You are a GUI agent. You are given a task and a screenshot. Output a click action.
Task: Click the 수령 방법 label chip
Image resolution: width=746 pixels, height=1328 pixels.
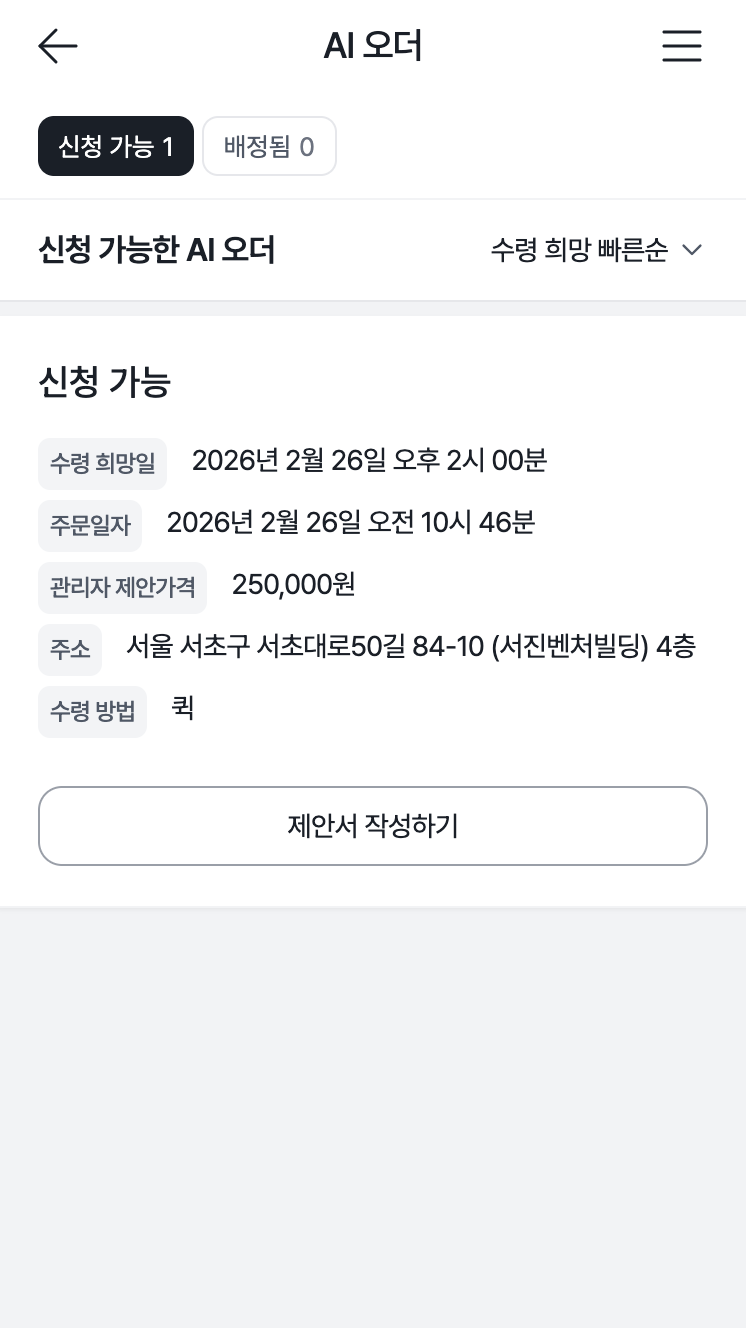[92, 711]
